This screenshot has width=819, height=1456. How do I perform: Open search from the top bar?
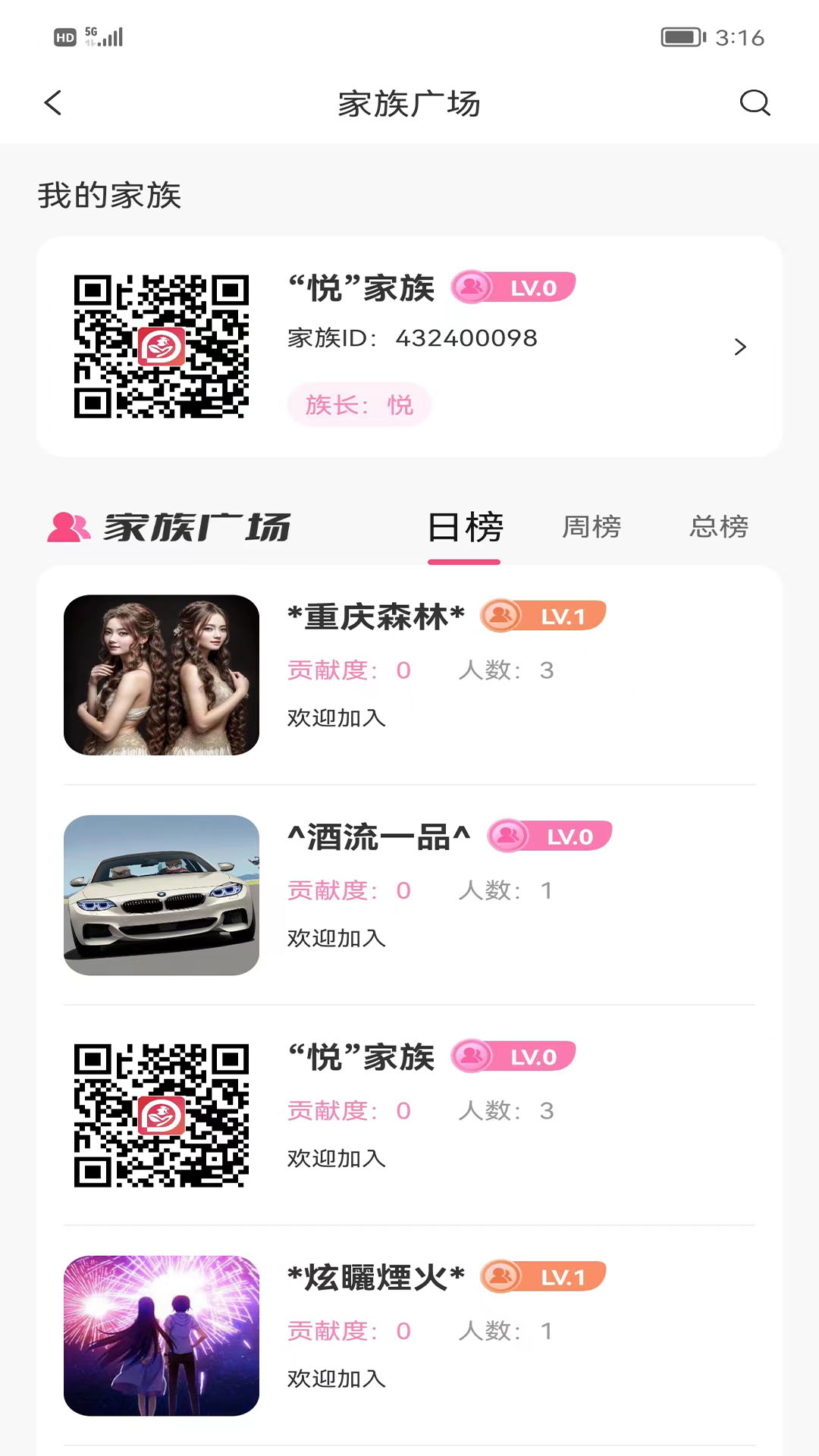tap(755, 104)
